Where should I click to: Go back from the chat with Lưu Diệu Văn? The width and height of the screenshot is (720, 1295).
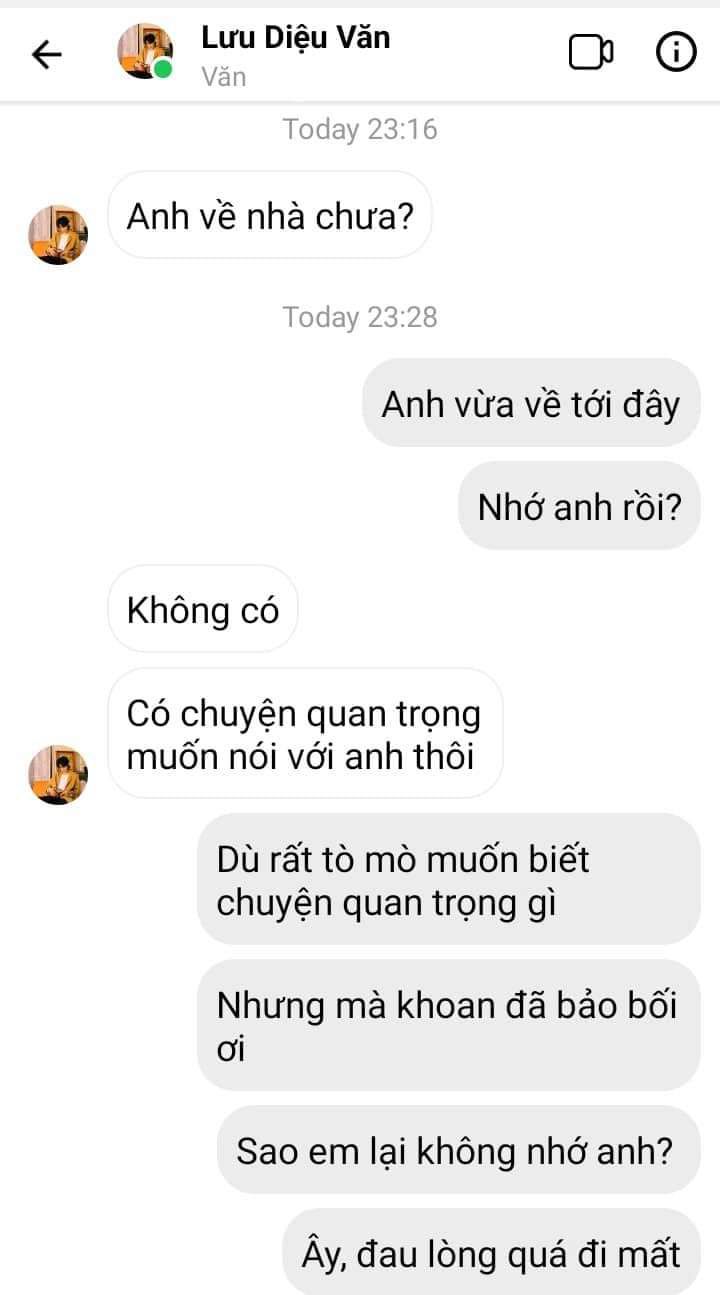tap(47, 54)
